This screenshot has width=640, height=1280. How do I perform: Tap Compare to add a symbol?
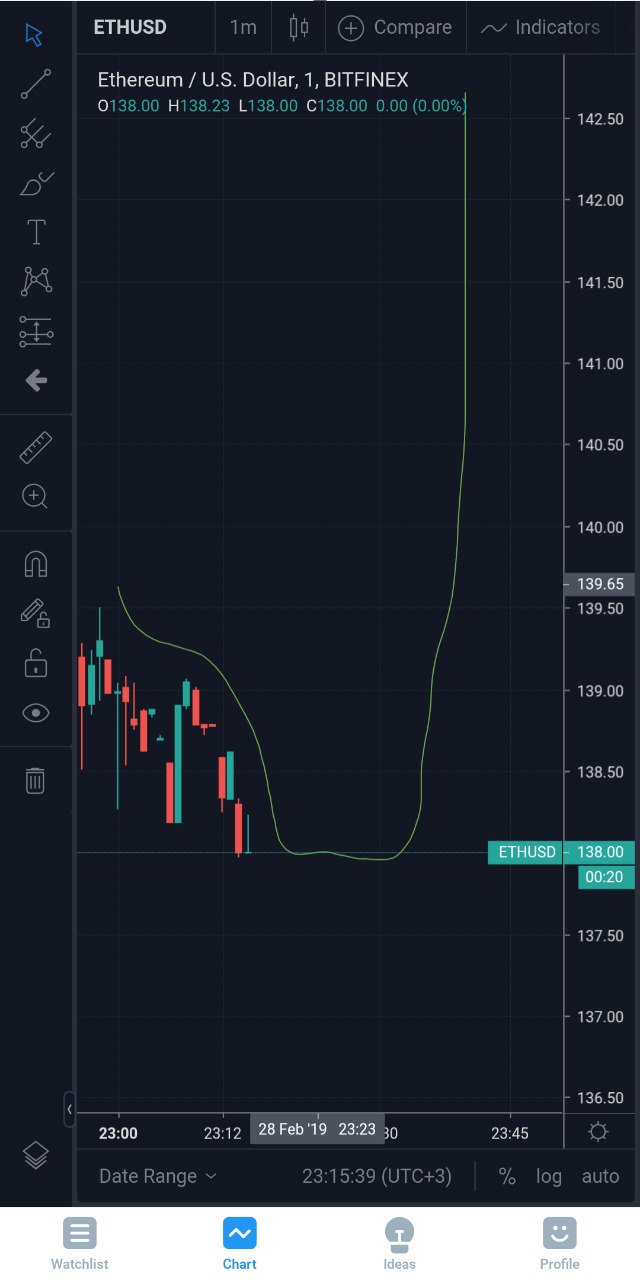394,28
